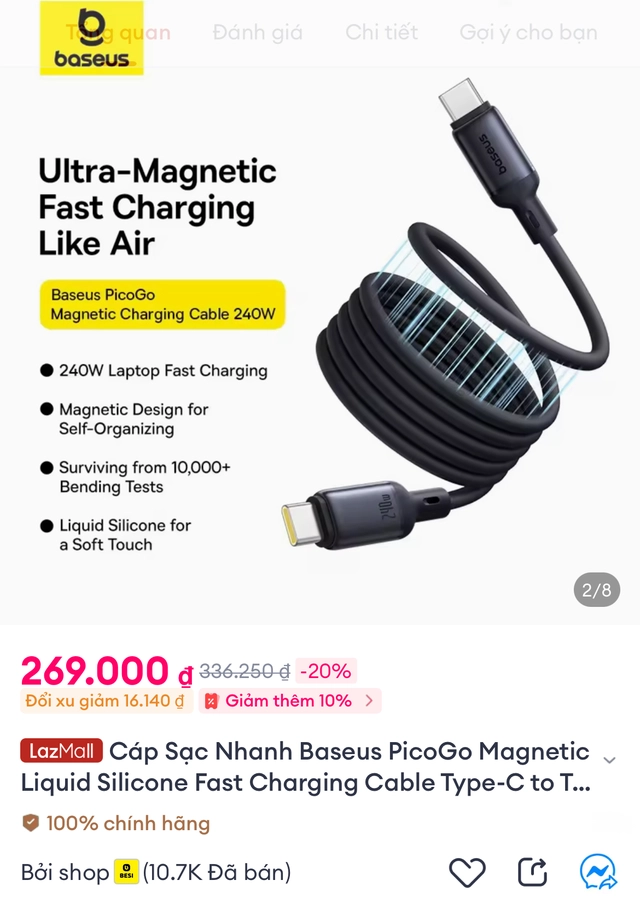640x915 pixels.
Task: Open chat with the seller
Action: [x=598, y=872]
